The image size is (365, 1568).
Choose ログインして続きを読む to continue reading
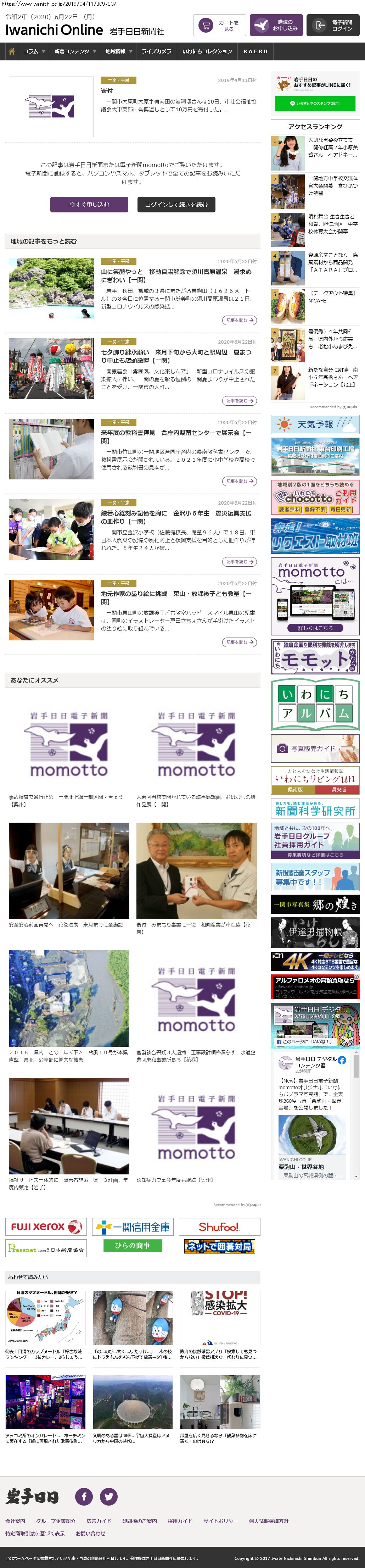(176, 205)
